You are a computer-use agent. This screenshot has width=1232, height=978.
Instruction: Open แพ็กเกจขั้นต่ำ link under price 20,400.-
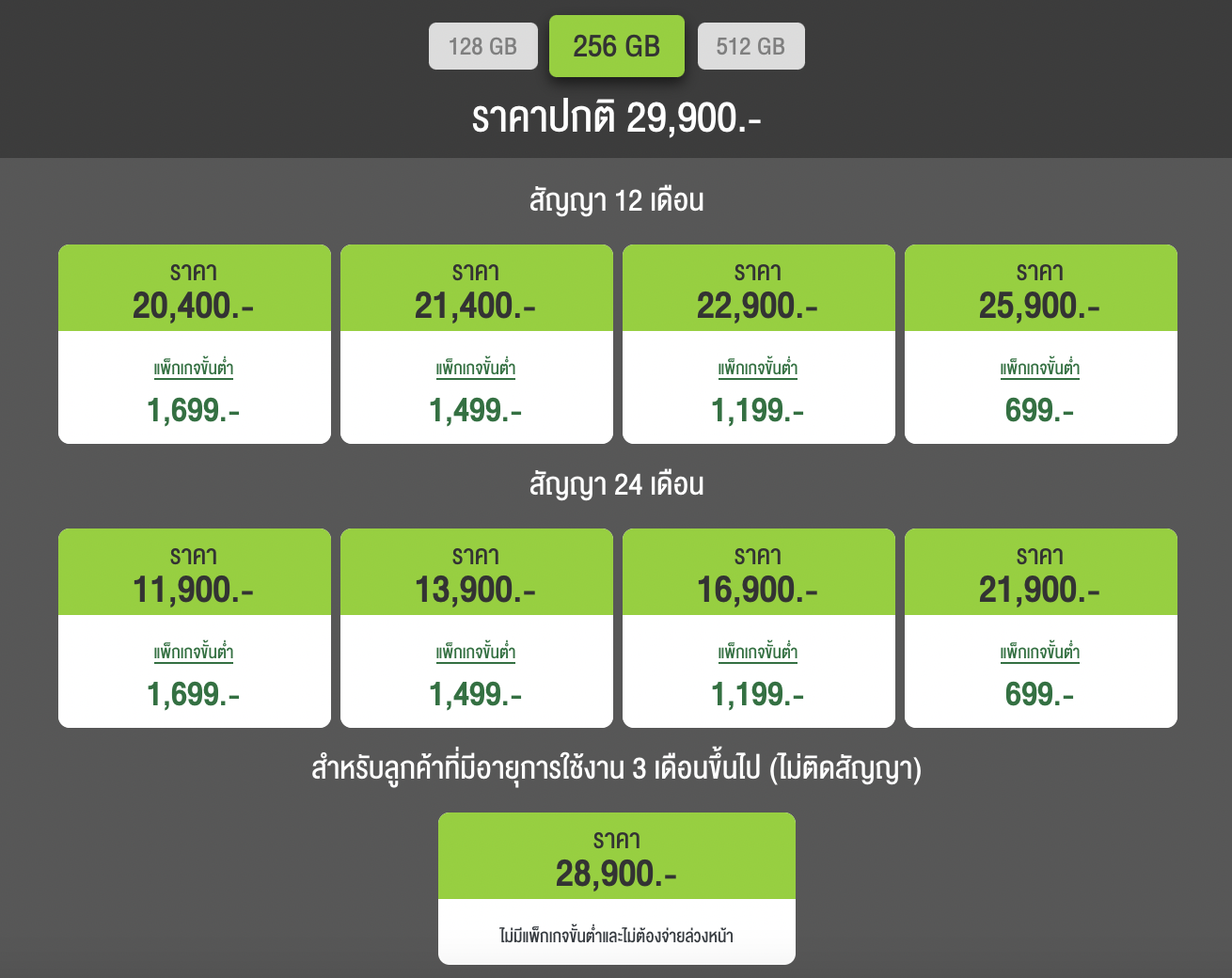tap(194, 369)
